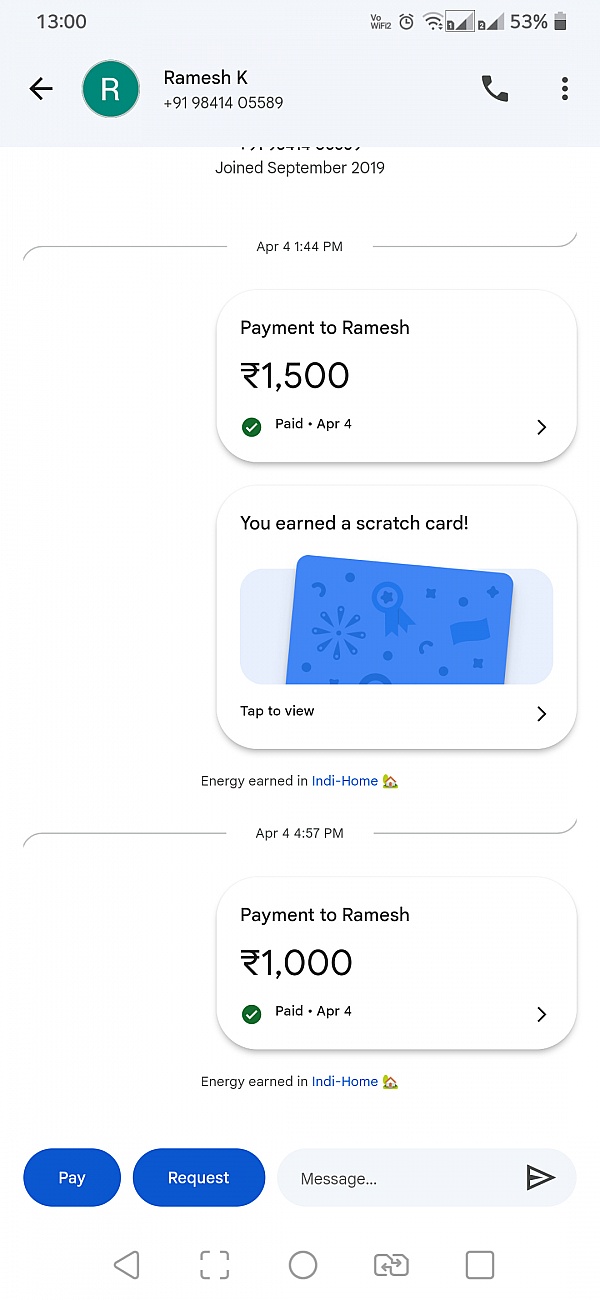Call Ramesh K with the phone icon
The image size is (600, 1300).
tap(494, 89)
